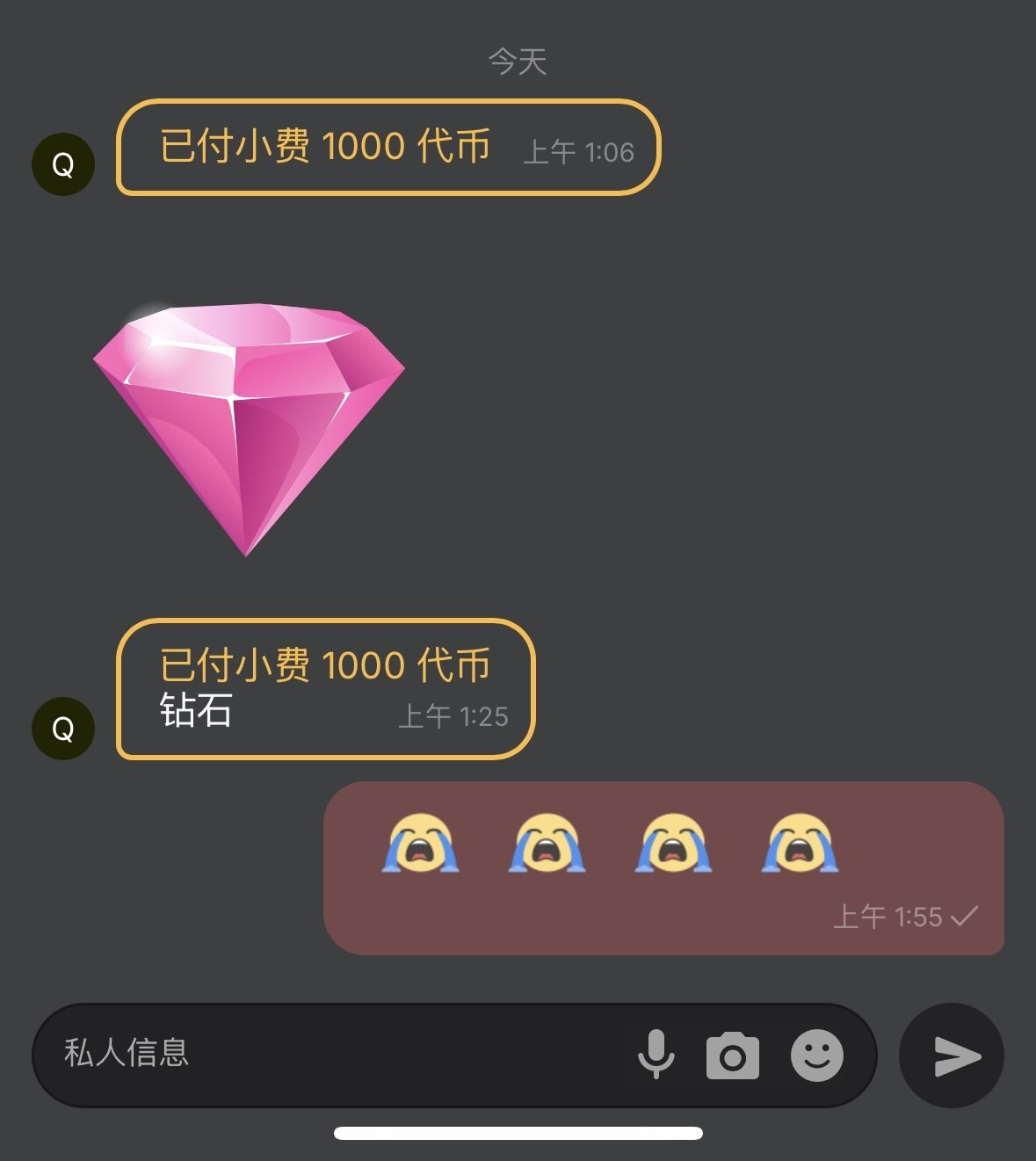The height and width of the screenshot is (1161, 1036).
Task: Send the message with the arrow button
Action: click(x=952, y=1056)
